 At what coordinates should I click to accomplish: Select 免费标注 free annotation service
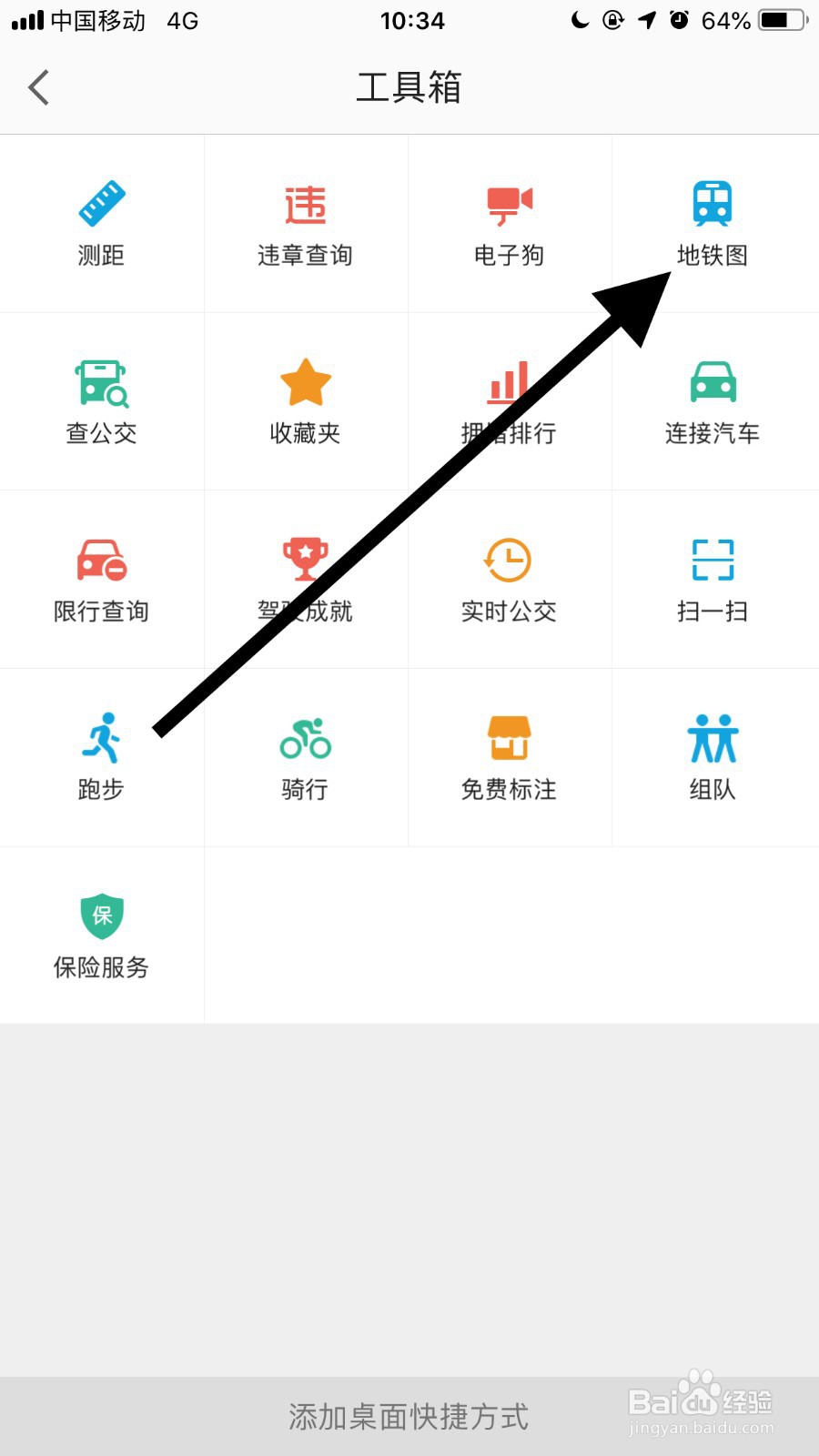pos(510,757)
